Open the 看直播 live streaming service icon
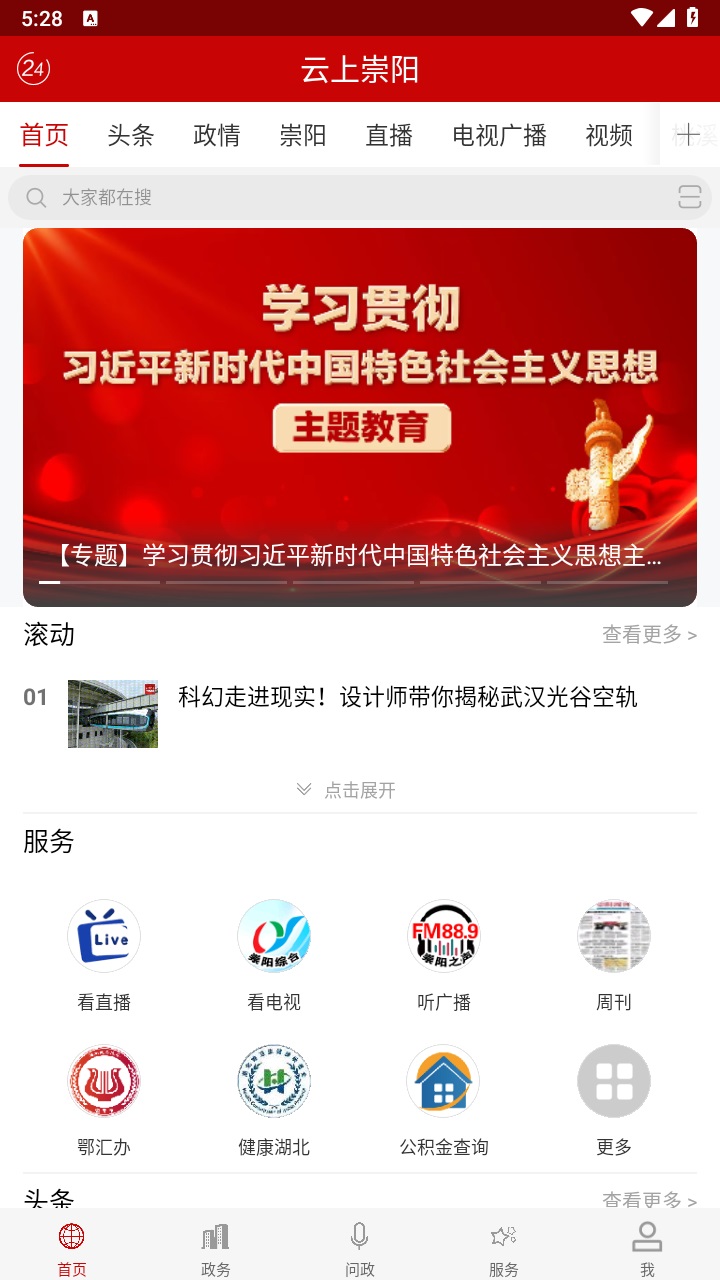This screenshot has width=720, height=1280. tap(103, 936)
